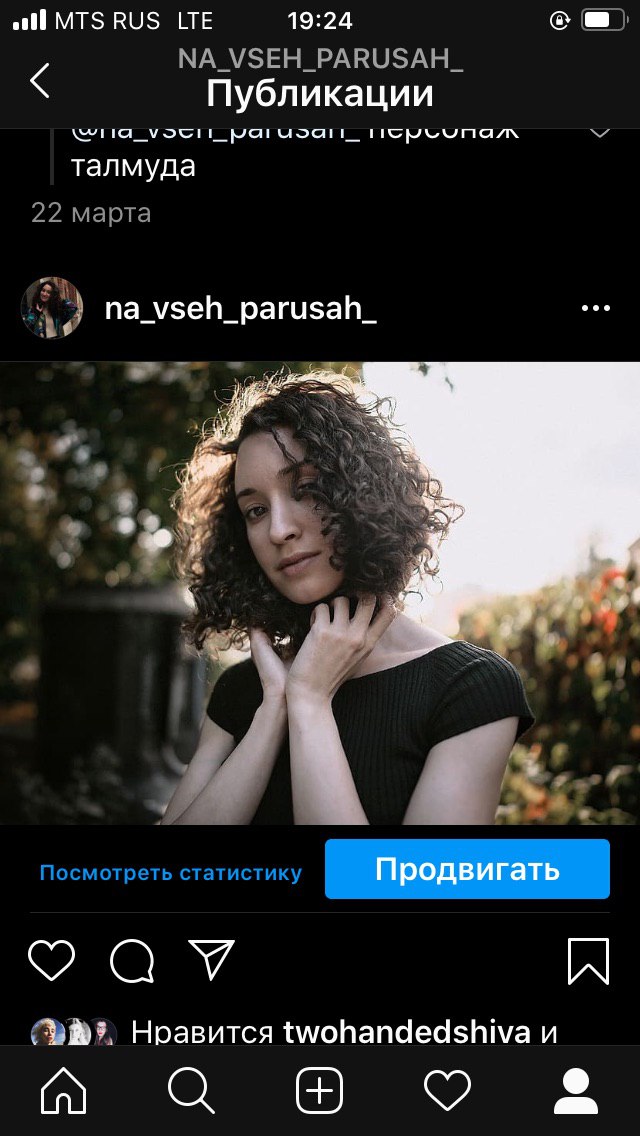Screen dimensions: 640x1136
Task: Like the post with the heart icon
Action: pyautogui.click(x=51, y=960)
